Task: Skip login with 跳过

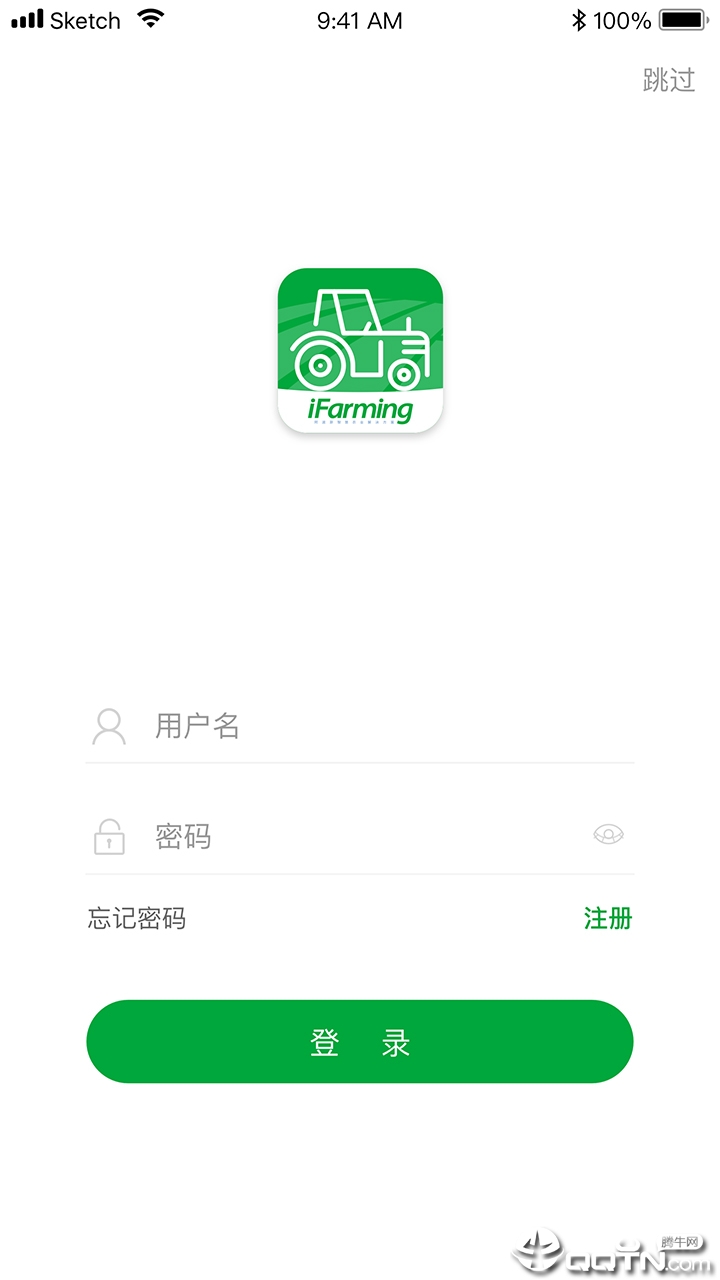Action: click(x=668, y=80)
